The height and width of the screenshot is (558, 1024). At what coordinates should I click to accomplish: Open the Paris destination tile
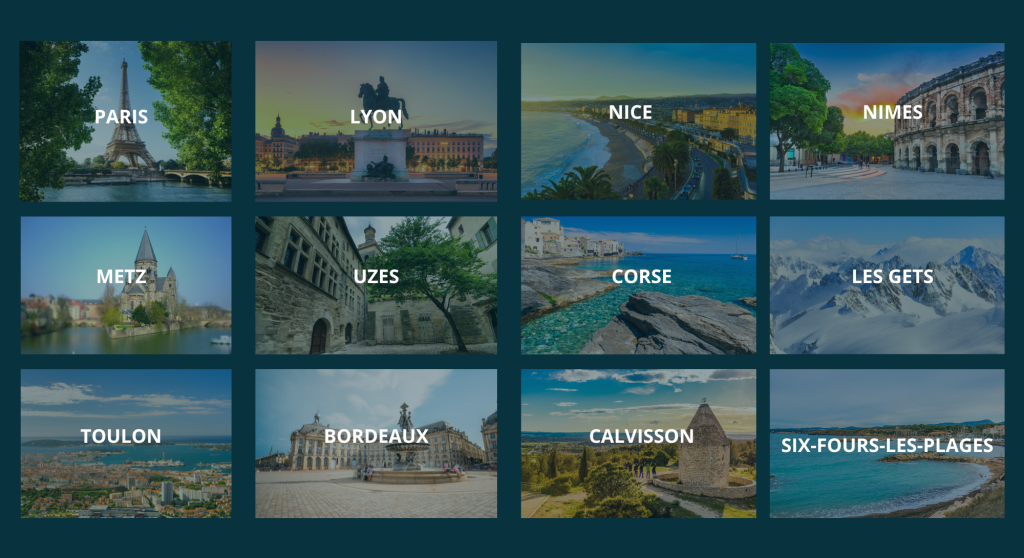125,121
